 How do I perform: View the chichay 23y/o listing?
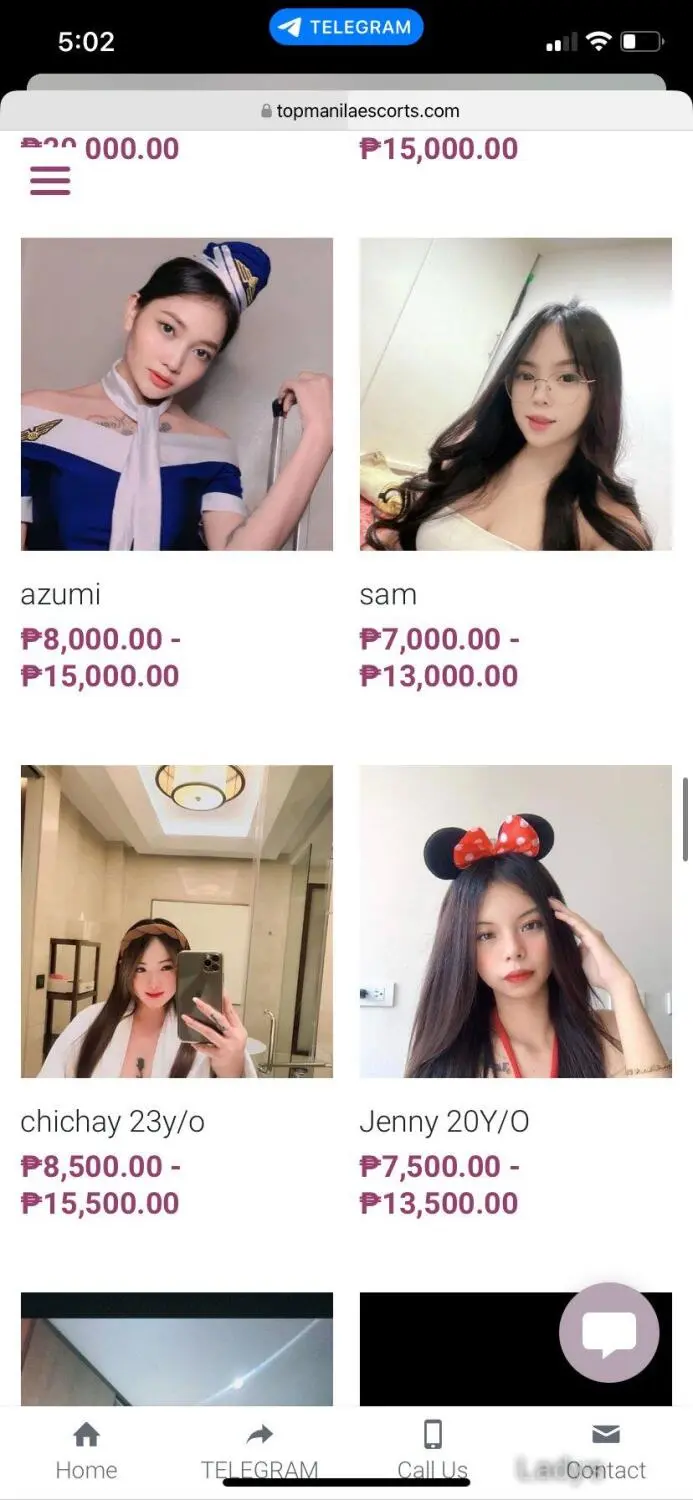(176, 921)
